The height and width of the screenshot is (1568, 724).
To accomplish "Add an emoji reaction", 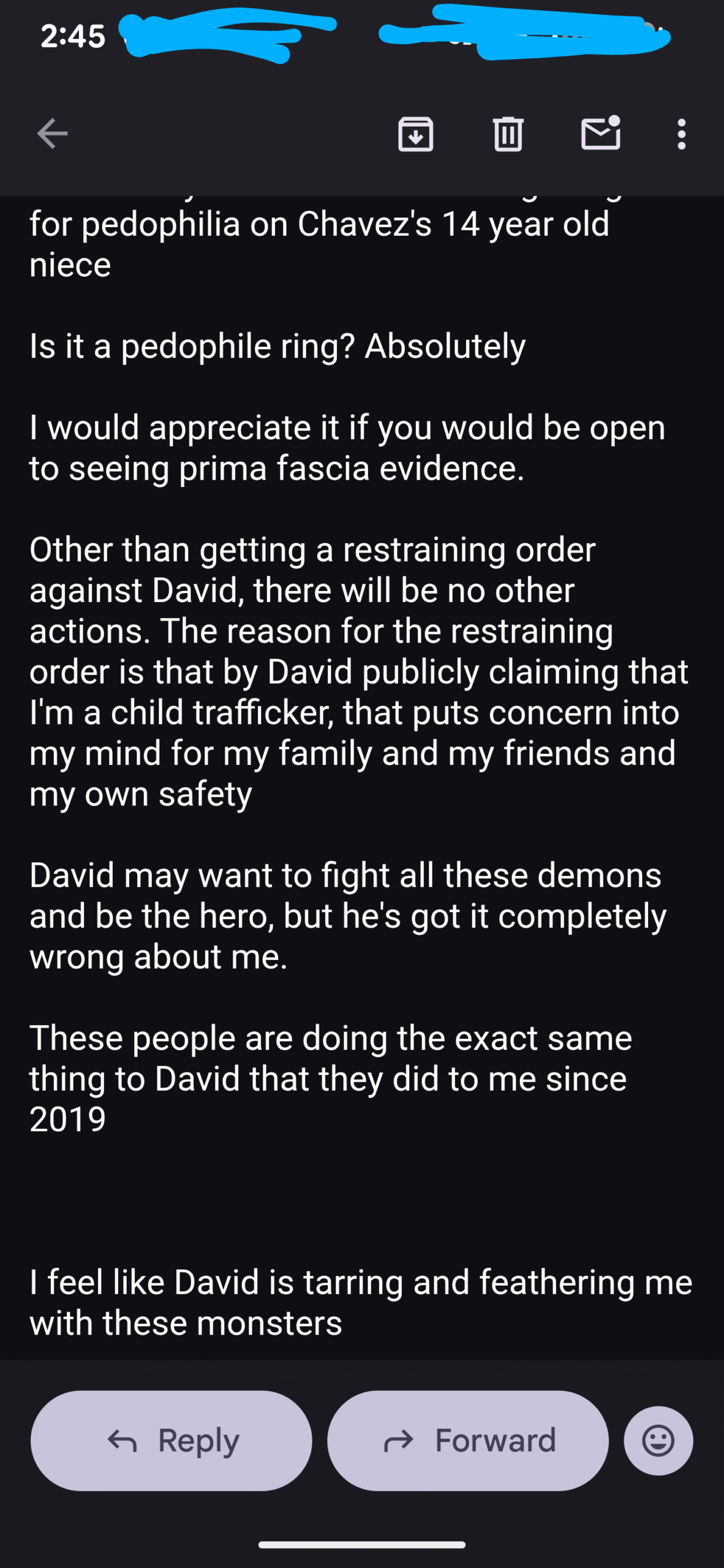I will coord(658,1441).
